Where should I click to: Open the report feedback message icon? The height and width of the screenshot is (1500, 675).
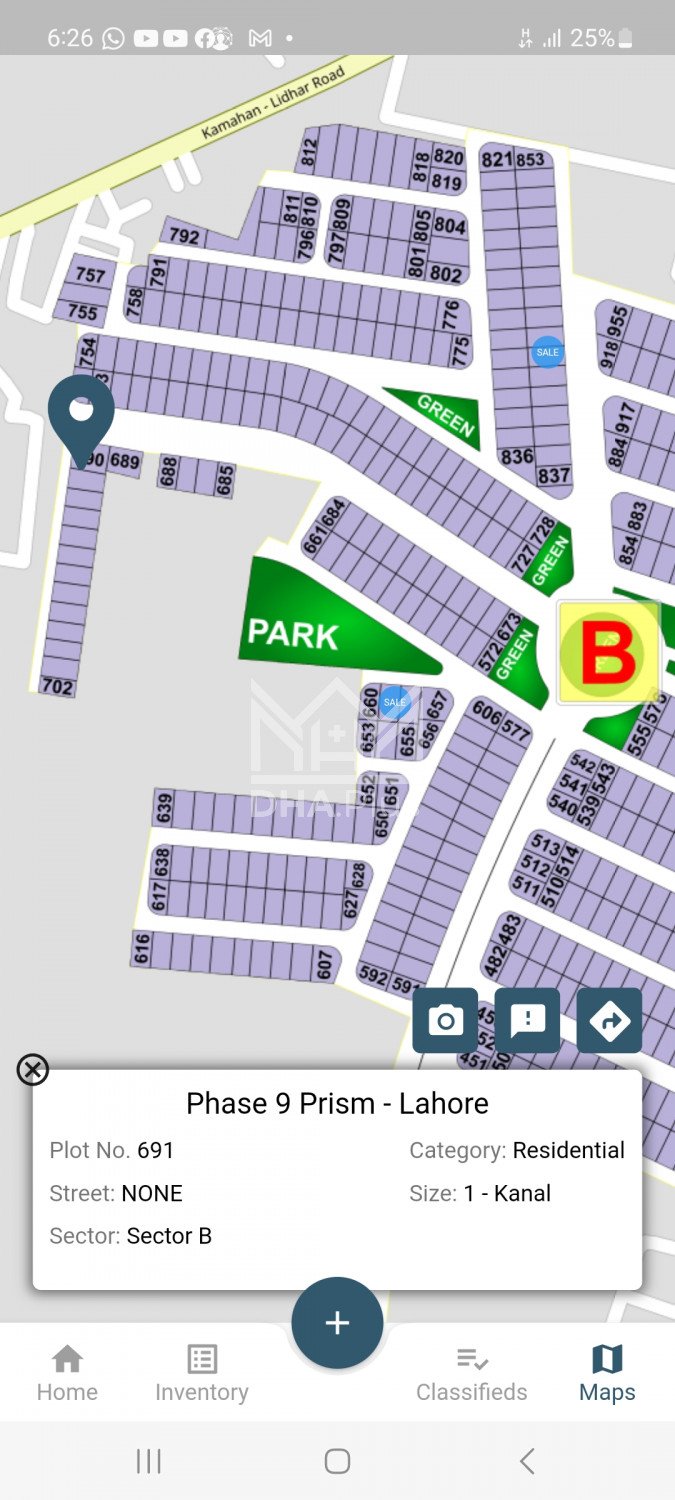(527, 1020)
